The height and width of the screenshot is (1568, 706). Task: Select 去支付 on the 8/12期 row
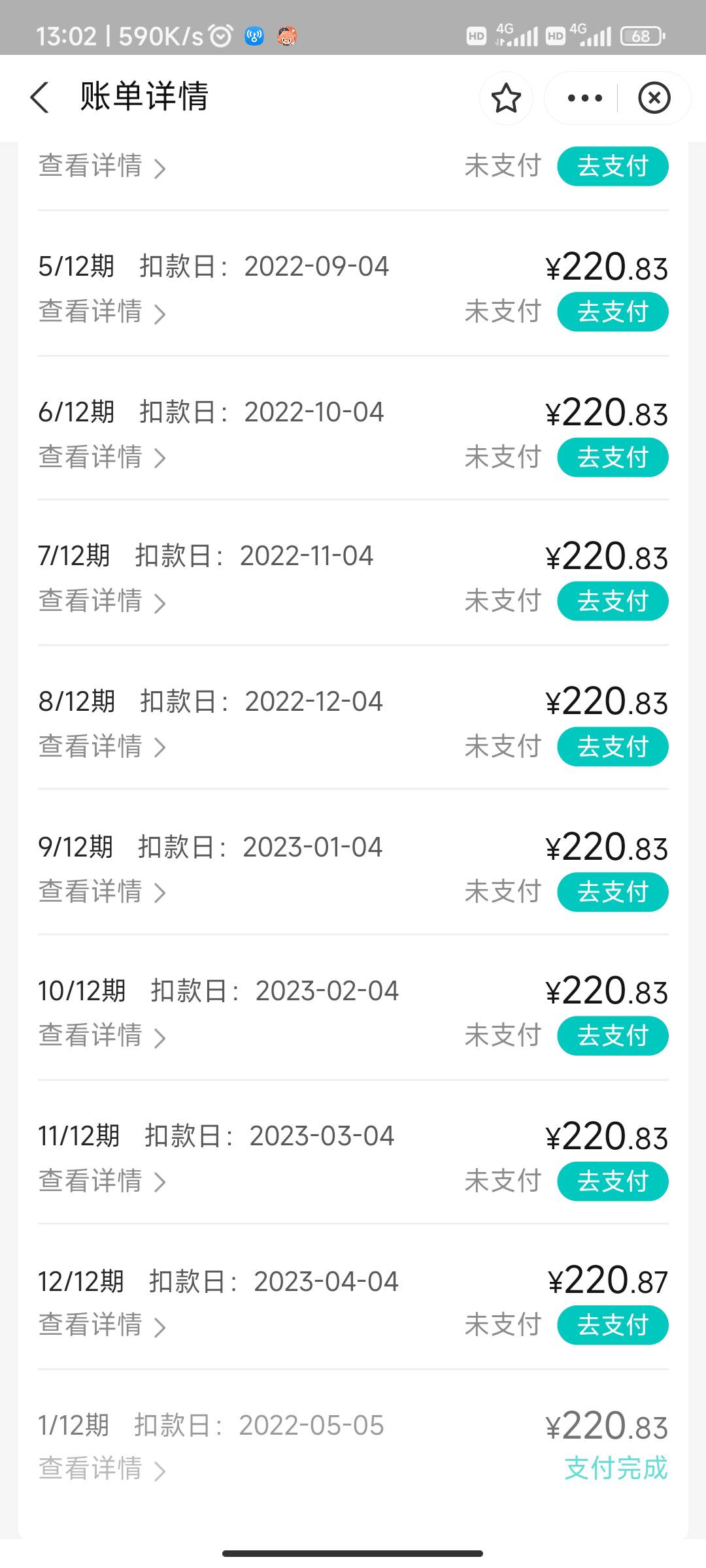tap(613, 747)
